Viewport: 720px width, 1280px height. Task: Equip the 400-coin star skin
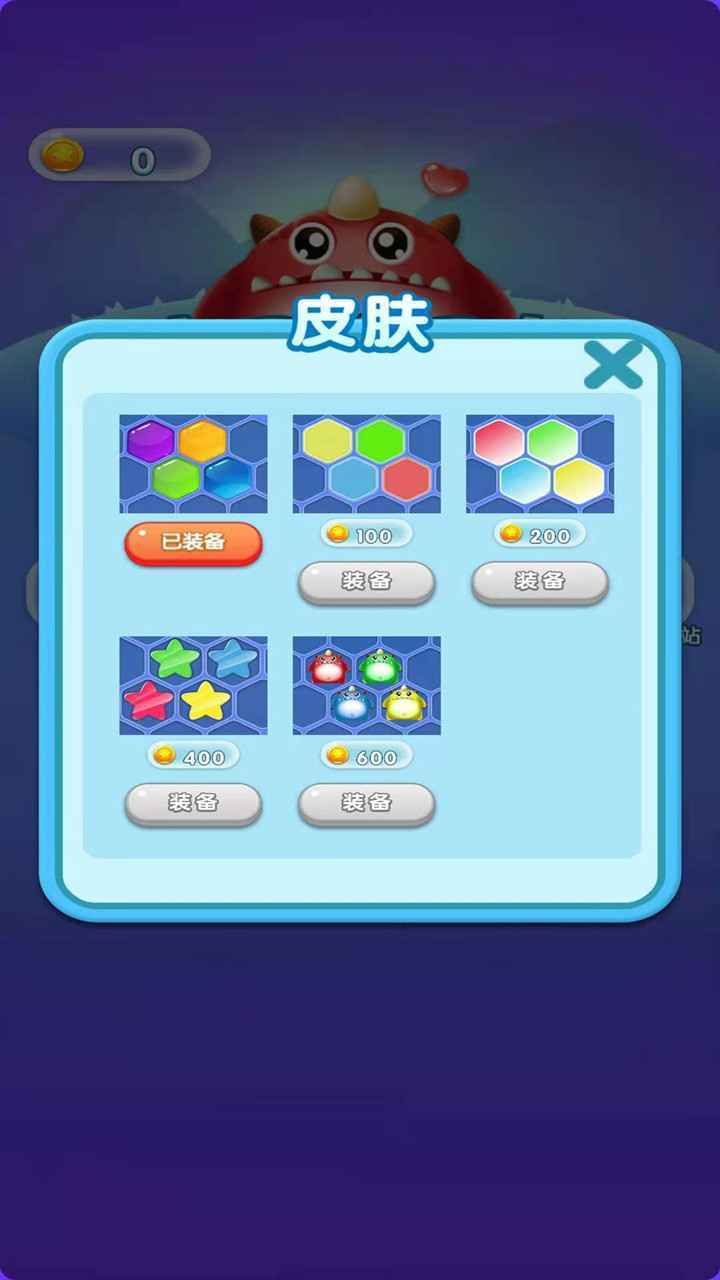point(193,804)
